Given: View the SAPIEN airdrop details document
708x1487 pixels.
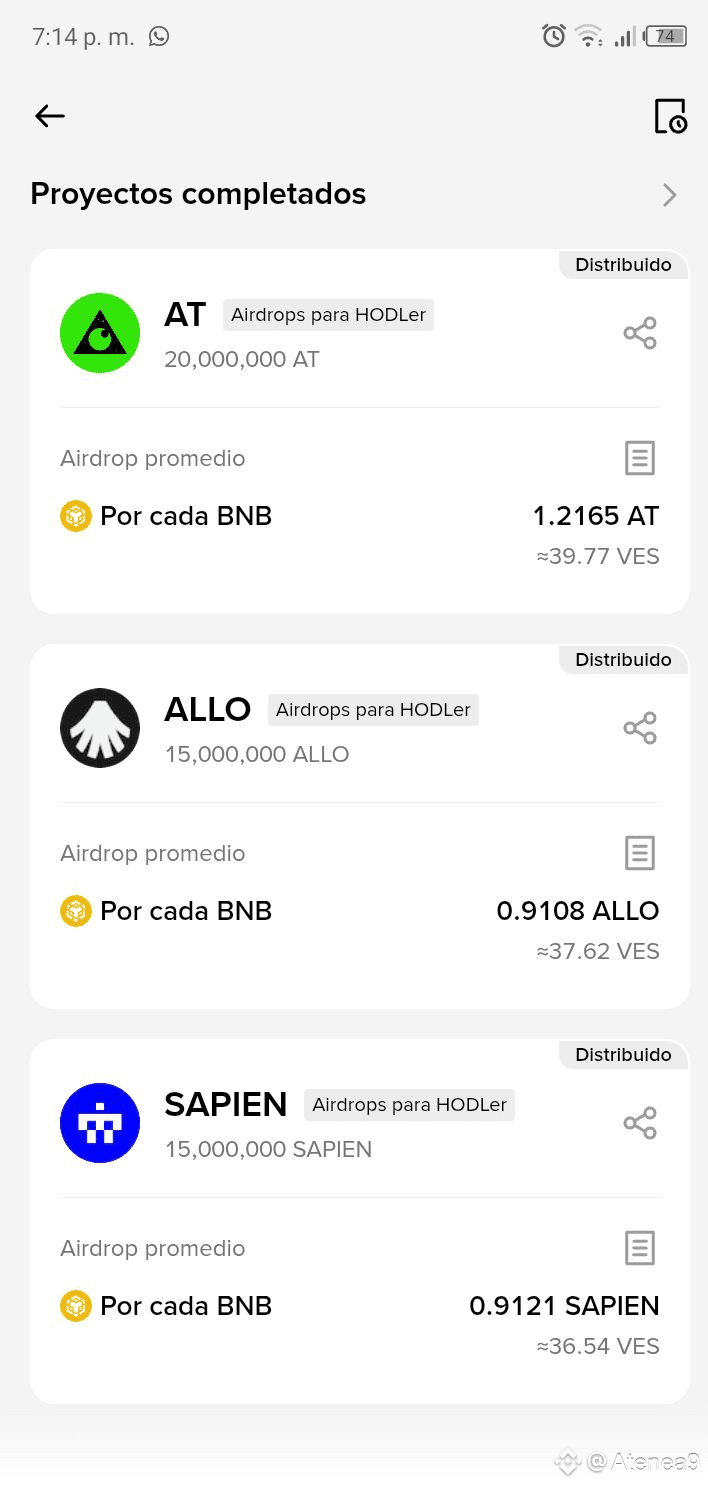Looking at the screenshot, I should click(x=640, y=1248).
